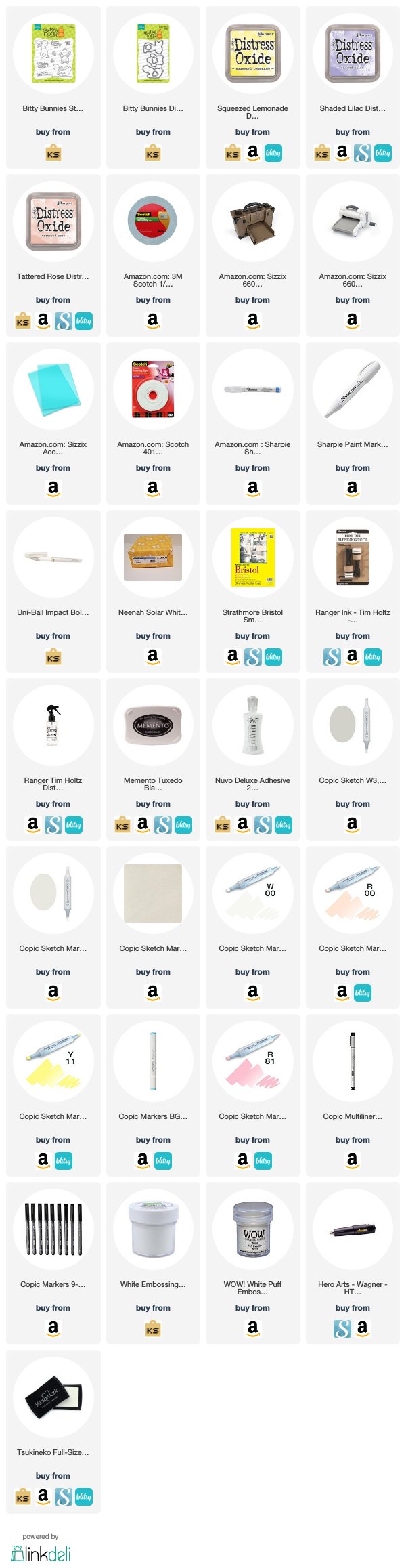Buy 3M Scotch tape on Amazon
Screen dimensions: 406x1568
point(153,320)
